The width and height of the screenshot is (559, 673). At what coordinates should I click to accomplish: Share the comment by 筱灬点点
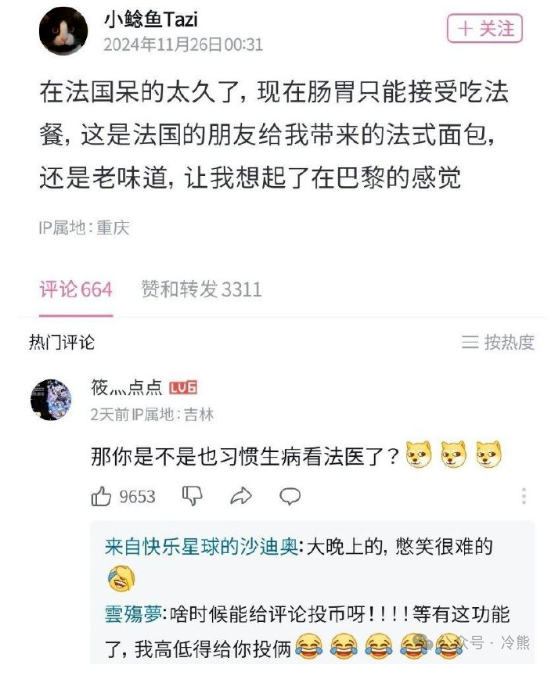pos(241,497)
